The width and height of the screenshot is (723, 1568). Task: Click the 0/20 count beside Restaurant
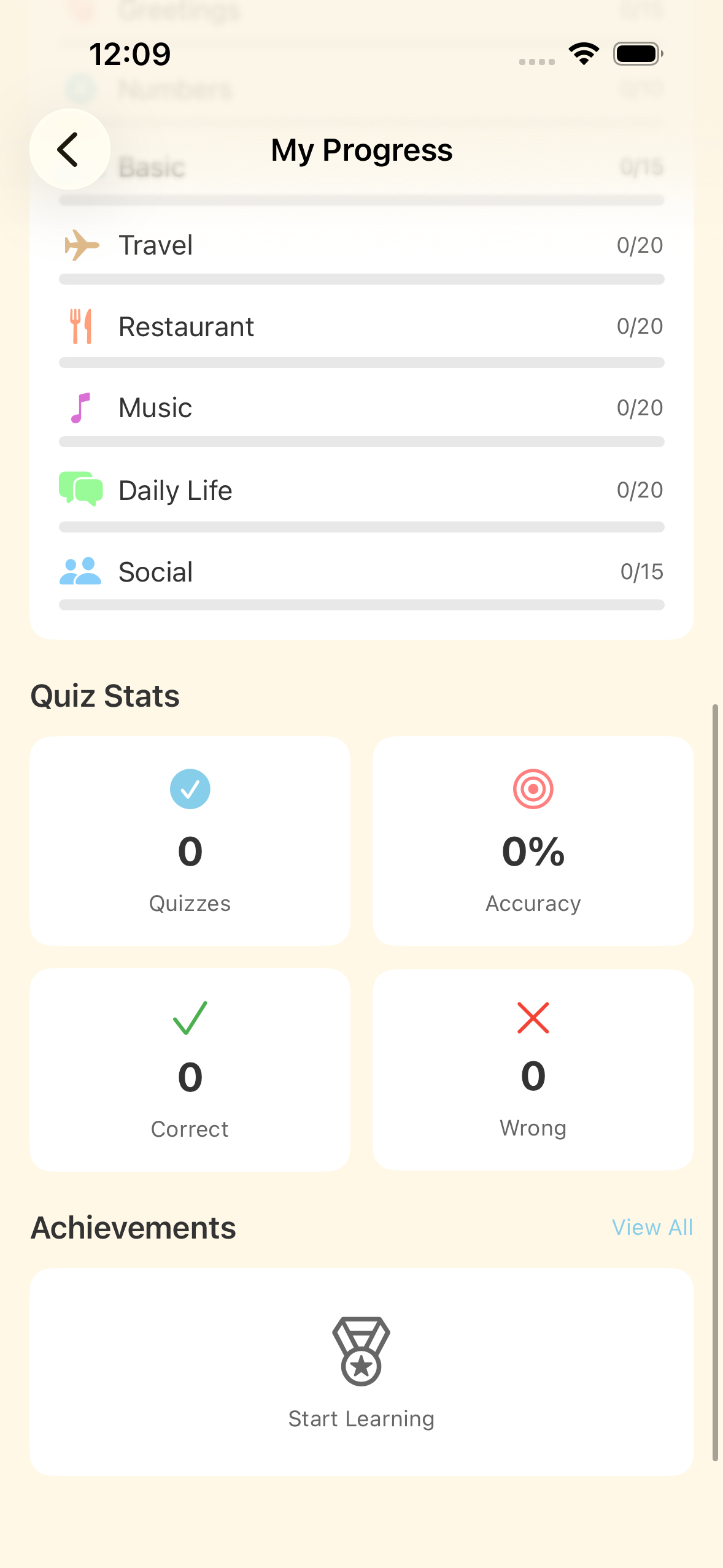pyautogui.click(x=640, y=326)
